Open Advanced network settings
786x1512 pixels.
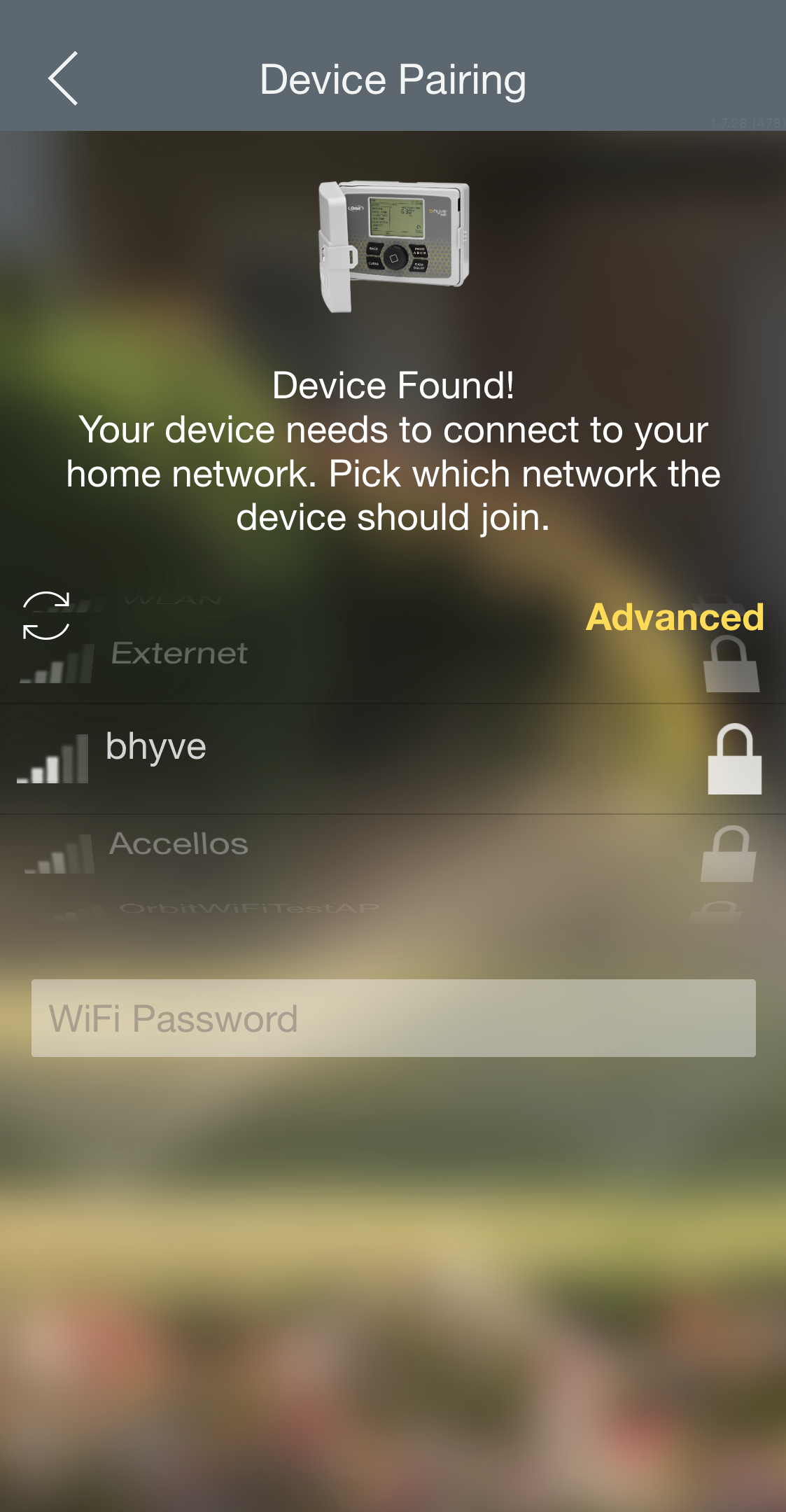(x=674, y=617)
